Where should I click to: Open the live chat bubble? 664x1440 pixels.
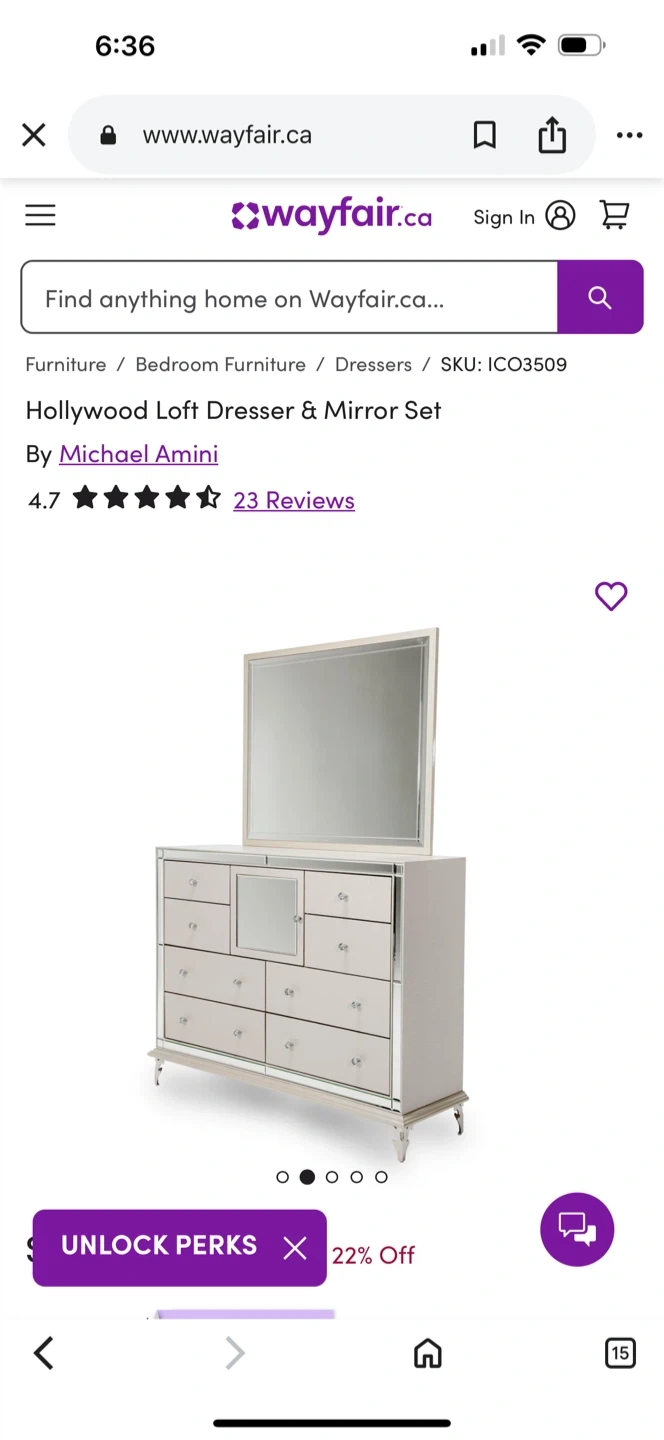[577, 1229]
